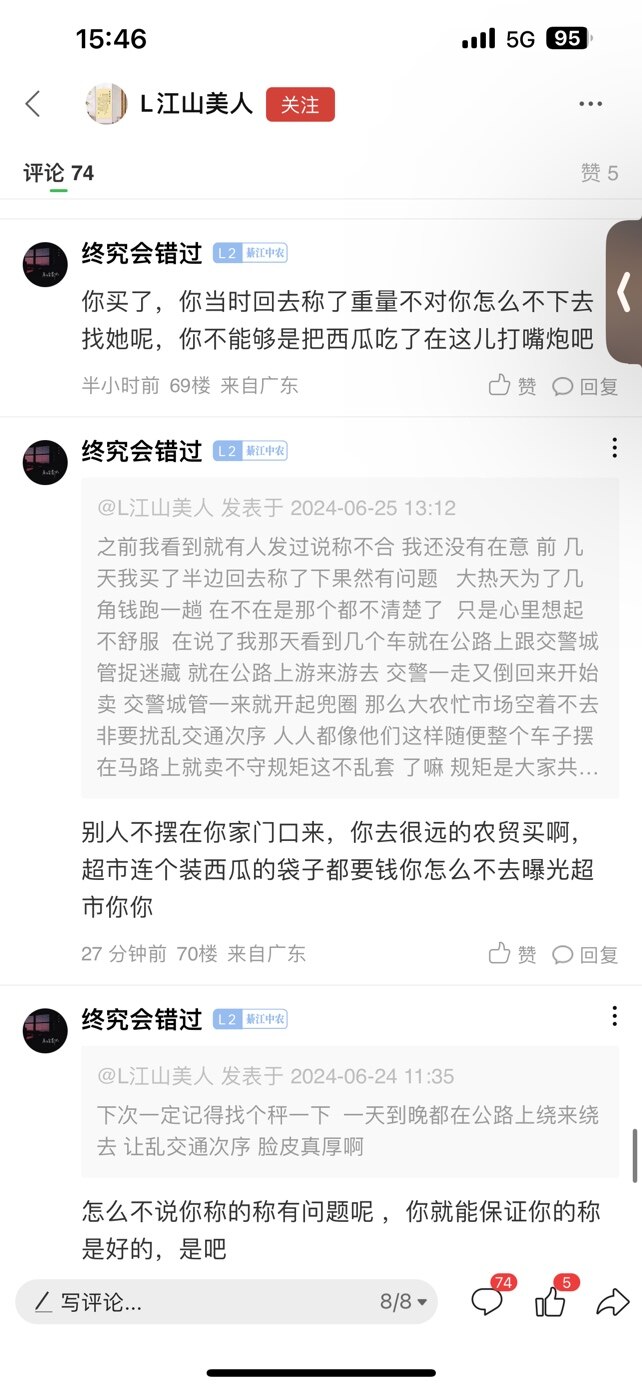Select the 评论 74 tab
This screenshot has height=1389, width=642.
pos(59,173)
